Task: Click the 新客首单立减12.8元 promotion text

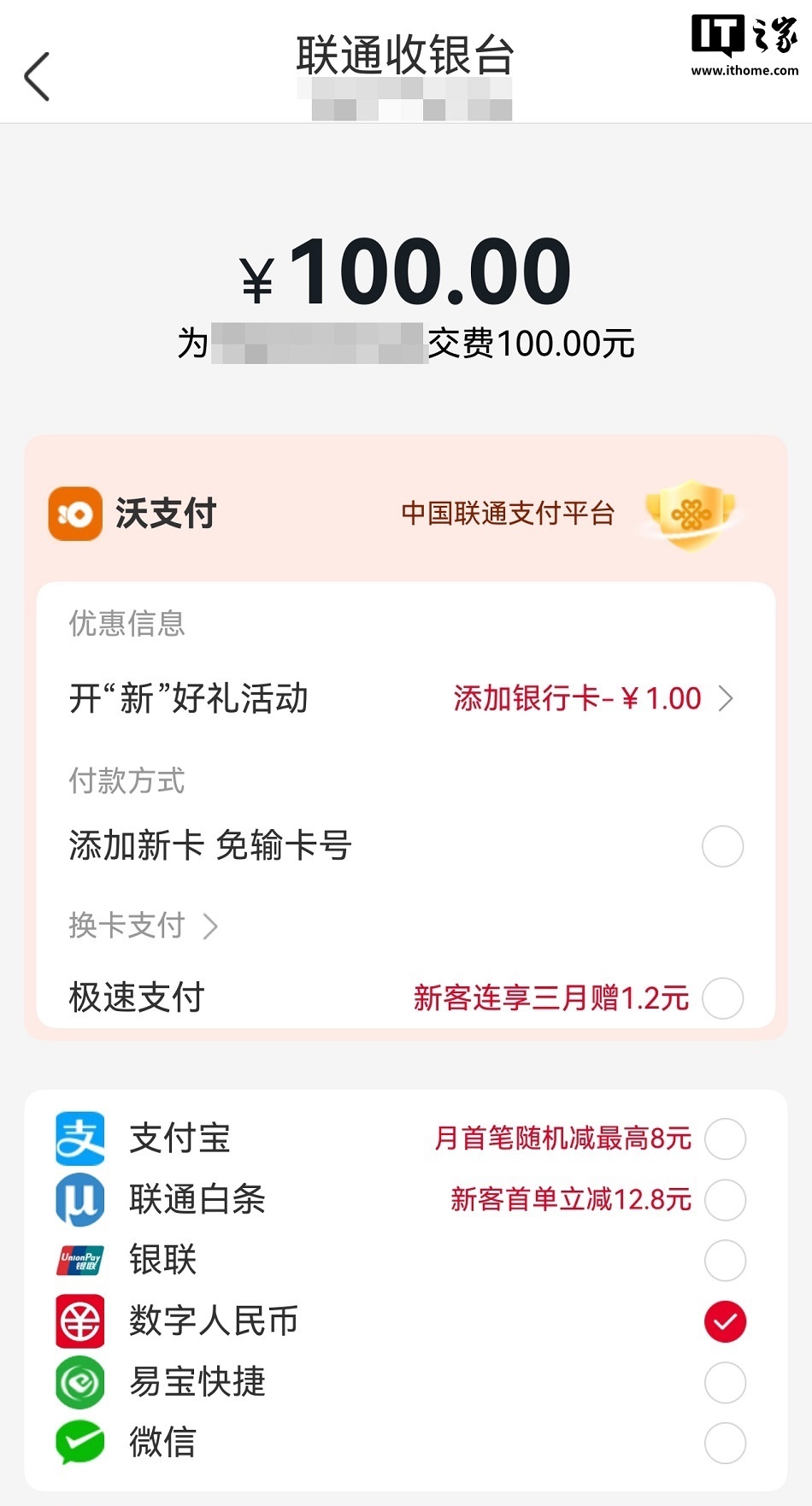Action: (x=571, y=1200)
